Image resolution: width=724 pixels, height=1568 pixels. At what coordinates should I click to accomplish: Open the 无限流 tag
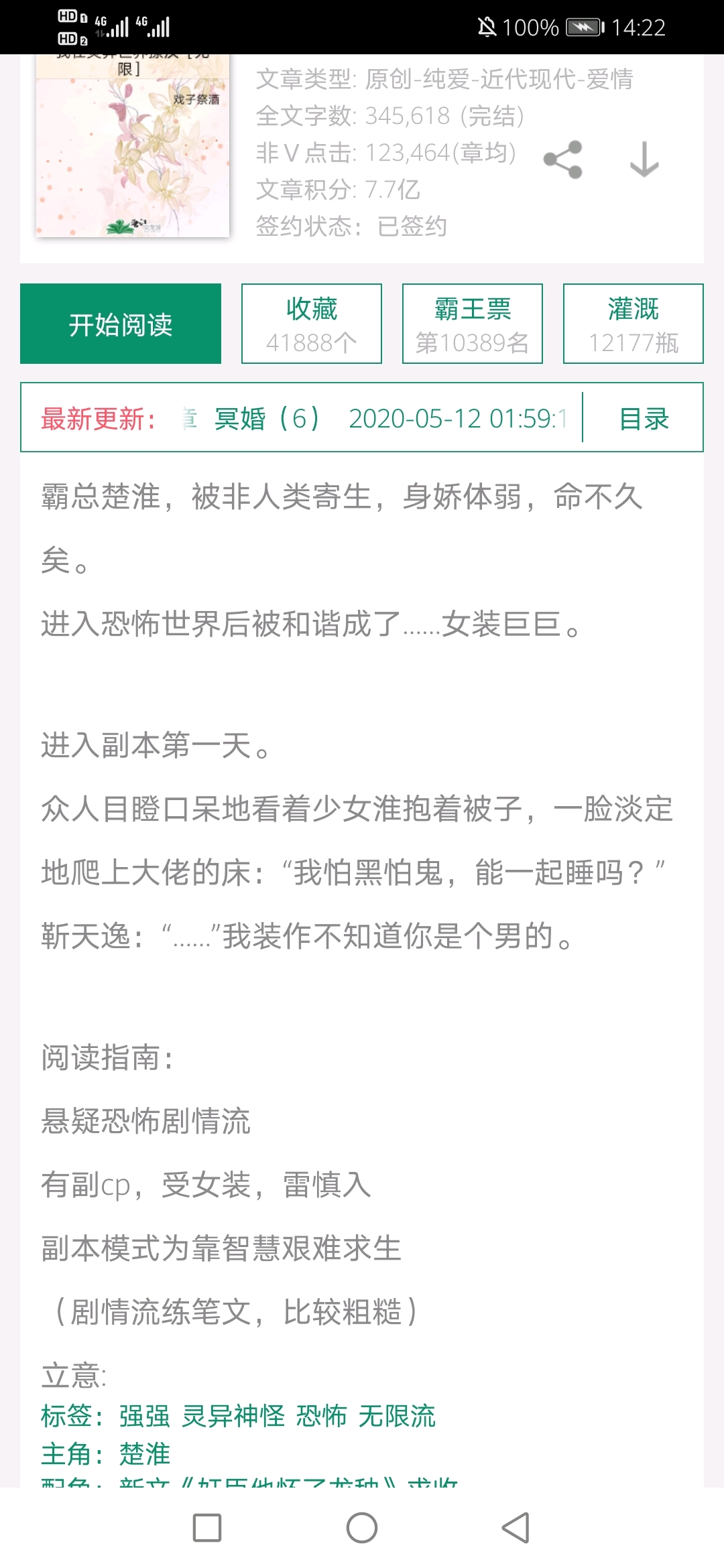pyautogui.click(x=397, y=1416)
